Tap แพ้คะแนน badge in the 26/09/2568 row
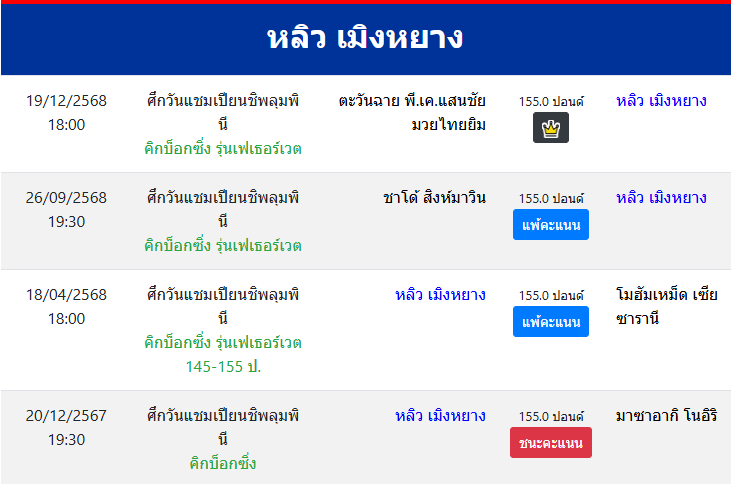The width and height of the screenshot is (731, 484). click(551, 225)
